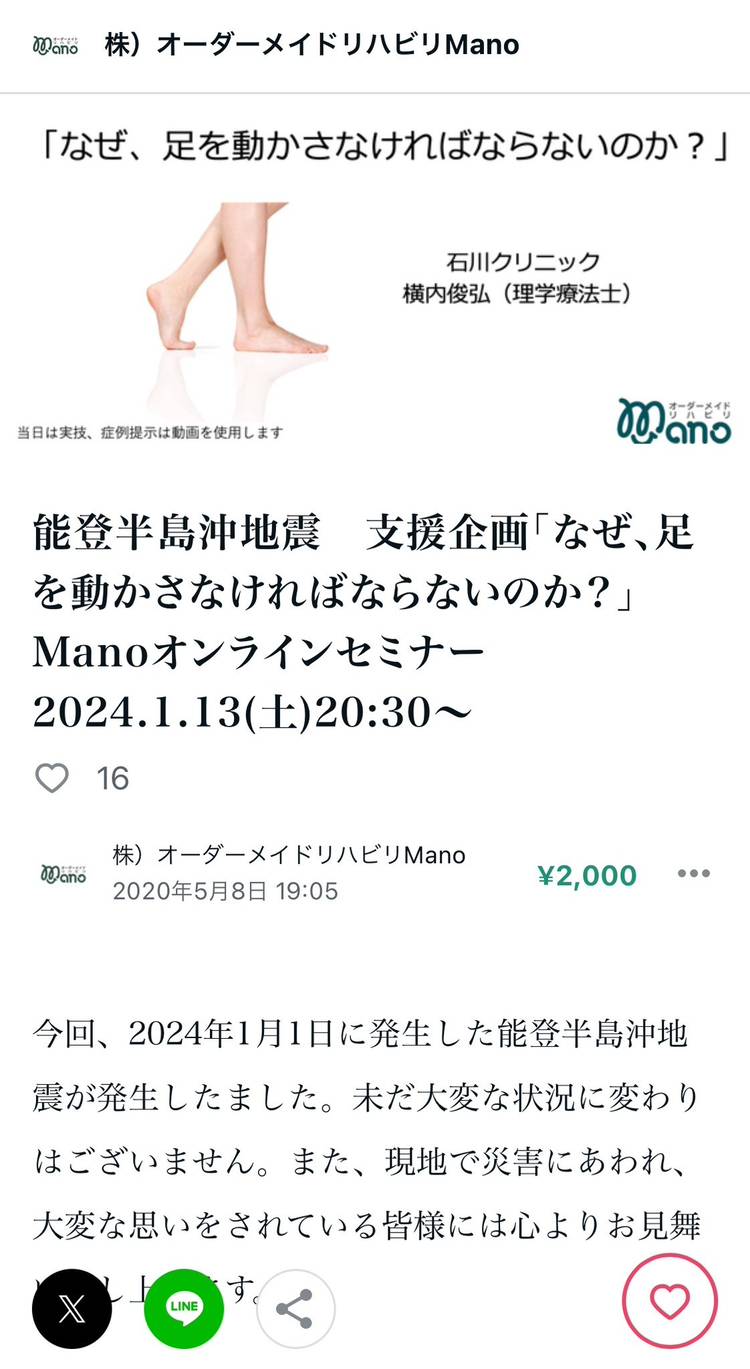Open the generic share options button

click(x=295, y=1308)
